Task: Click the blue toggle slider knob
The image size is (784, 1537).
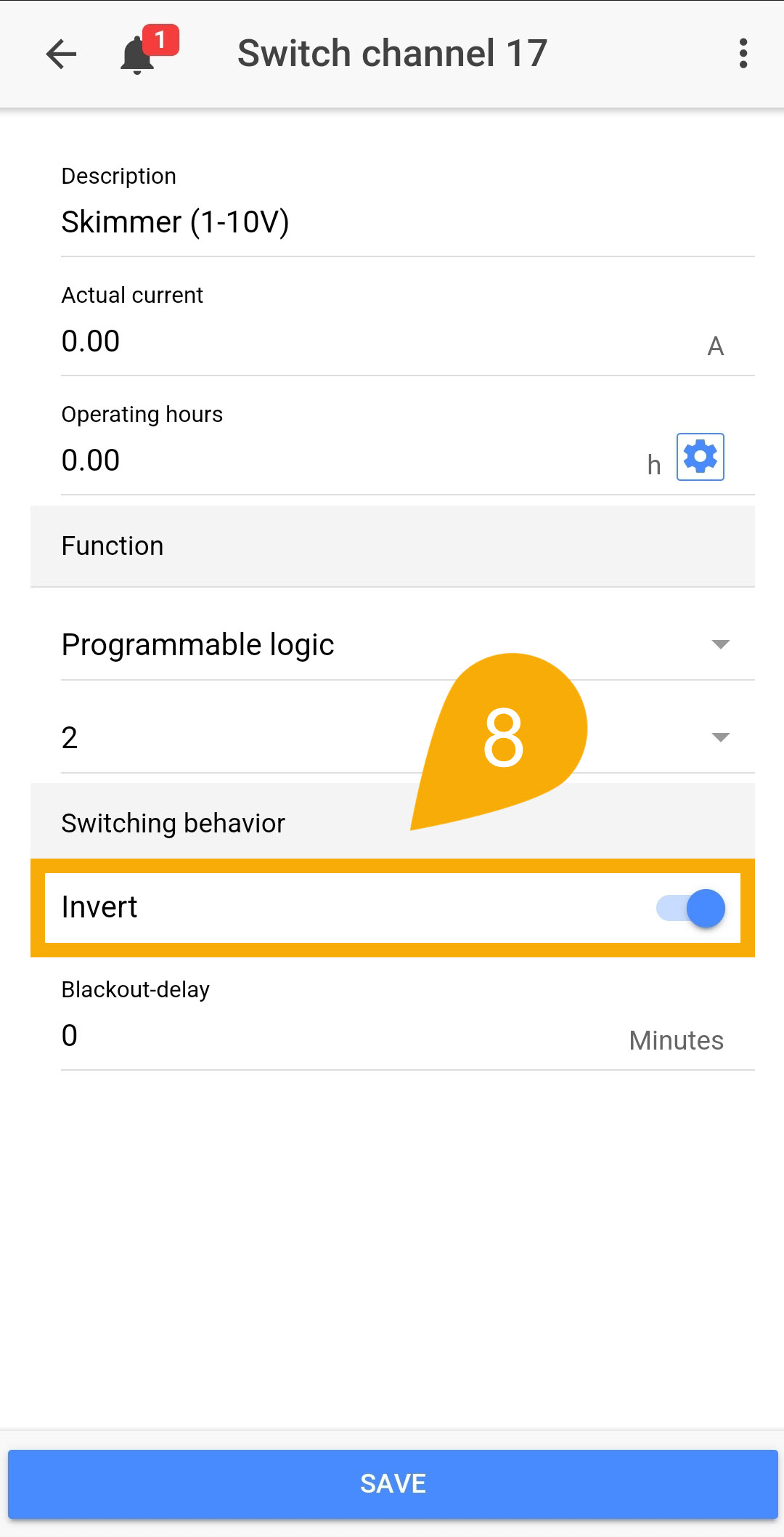Action: point(705,907)
